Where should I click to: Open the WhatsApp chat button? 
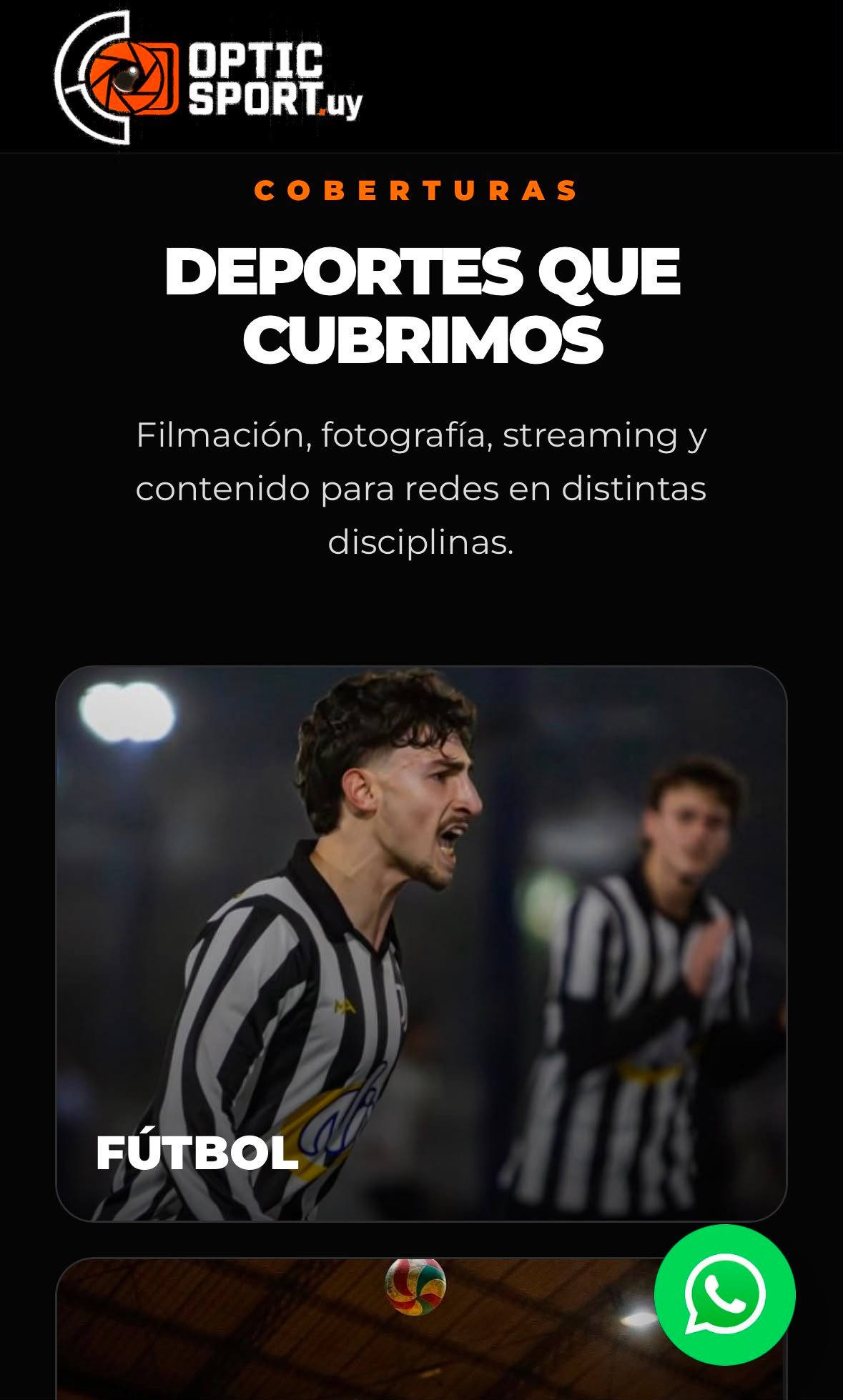click(x=724, y=1294)
